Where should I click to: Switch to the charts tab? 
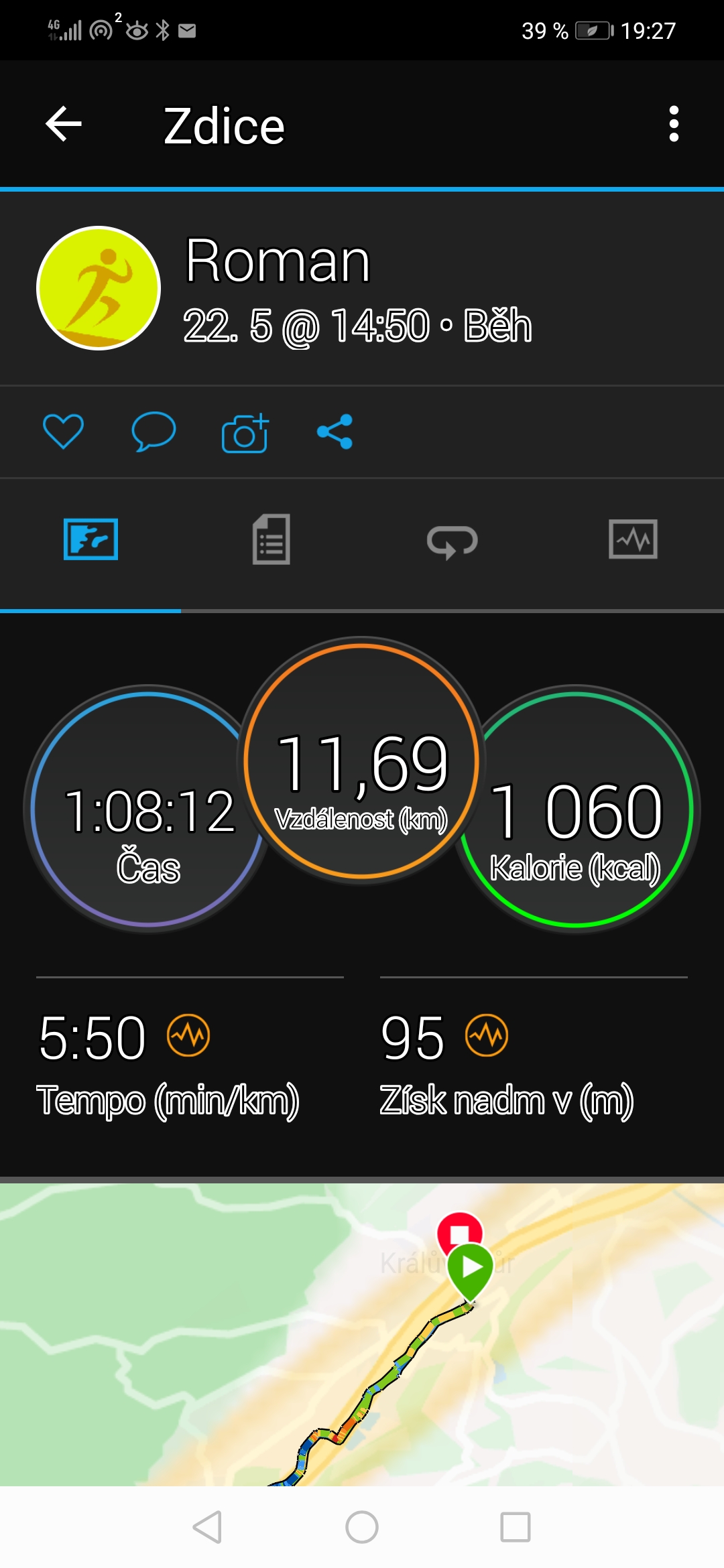click(x=633, y=539)
